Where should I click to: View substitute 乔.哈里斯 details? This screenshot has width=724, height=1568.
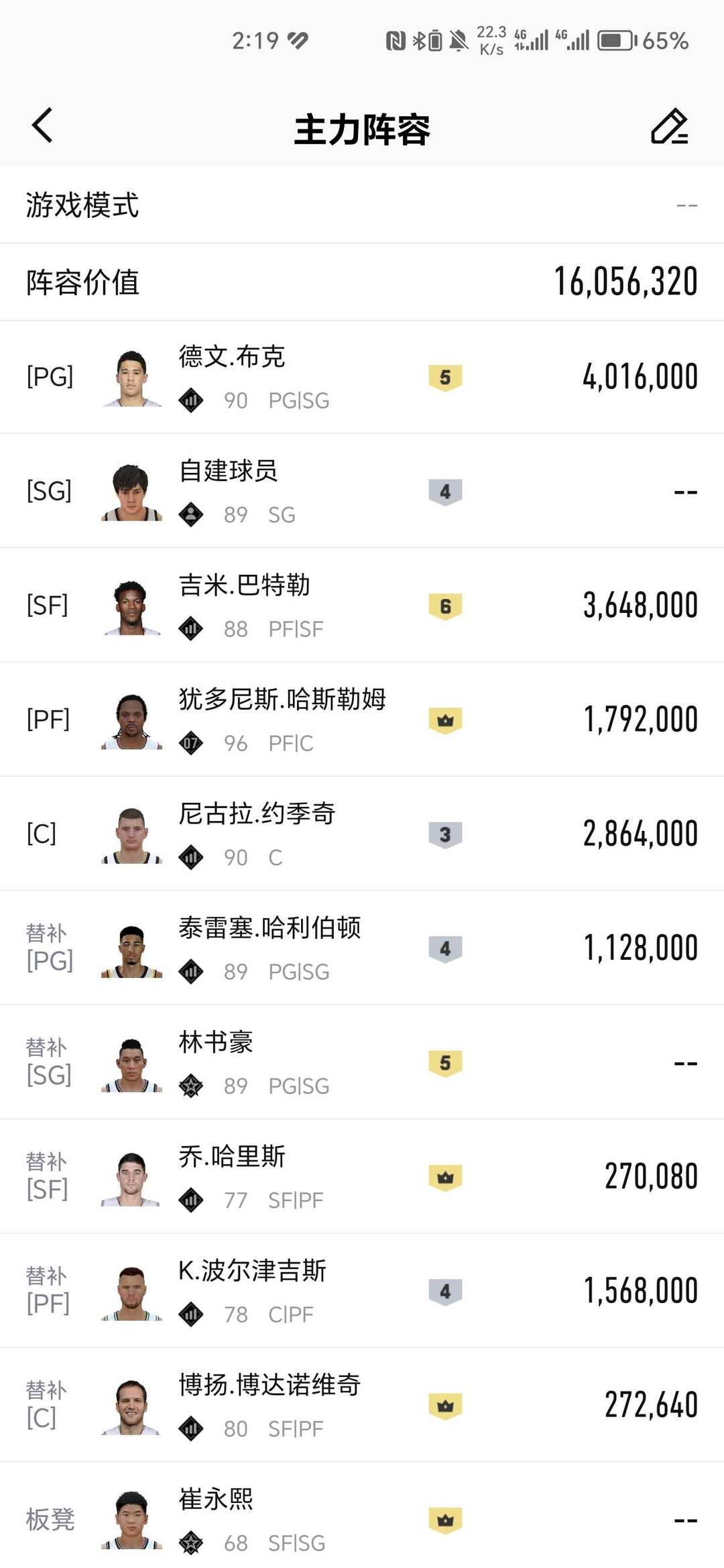362,1176
